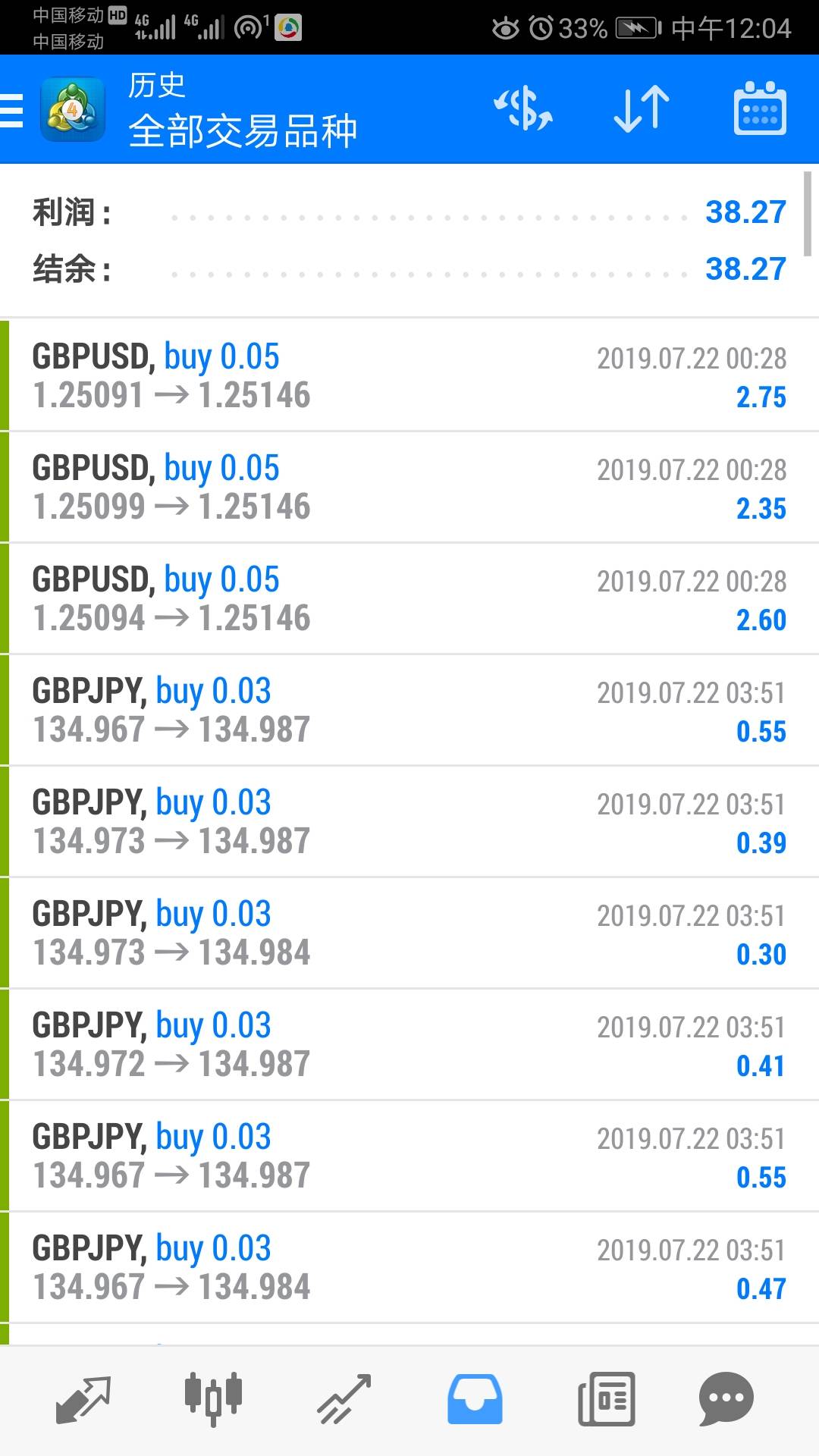Open the chat messages tab
The width and height of the screenshot is (819, 1456).
pos(726,1399)
